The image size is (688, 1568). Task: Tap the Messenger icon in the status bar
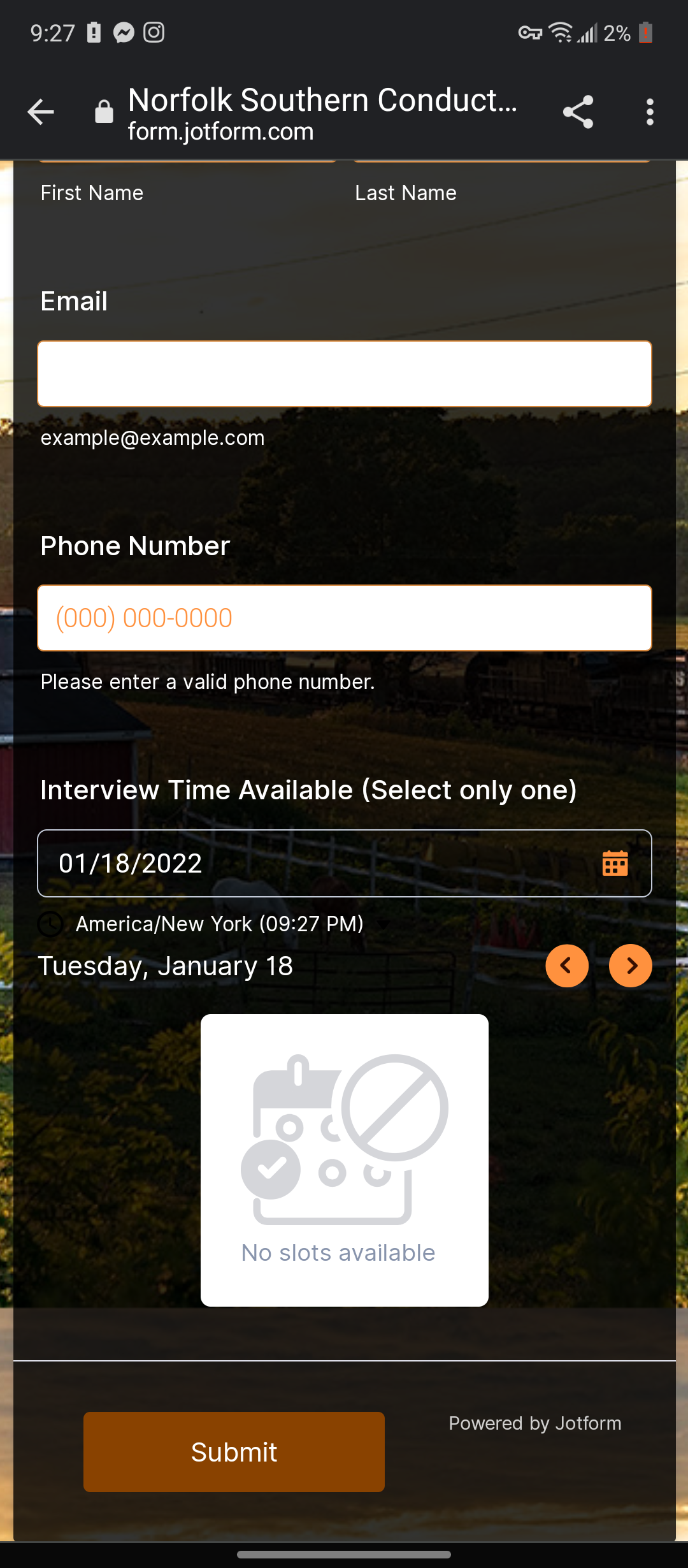(123, 32)
